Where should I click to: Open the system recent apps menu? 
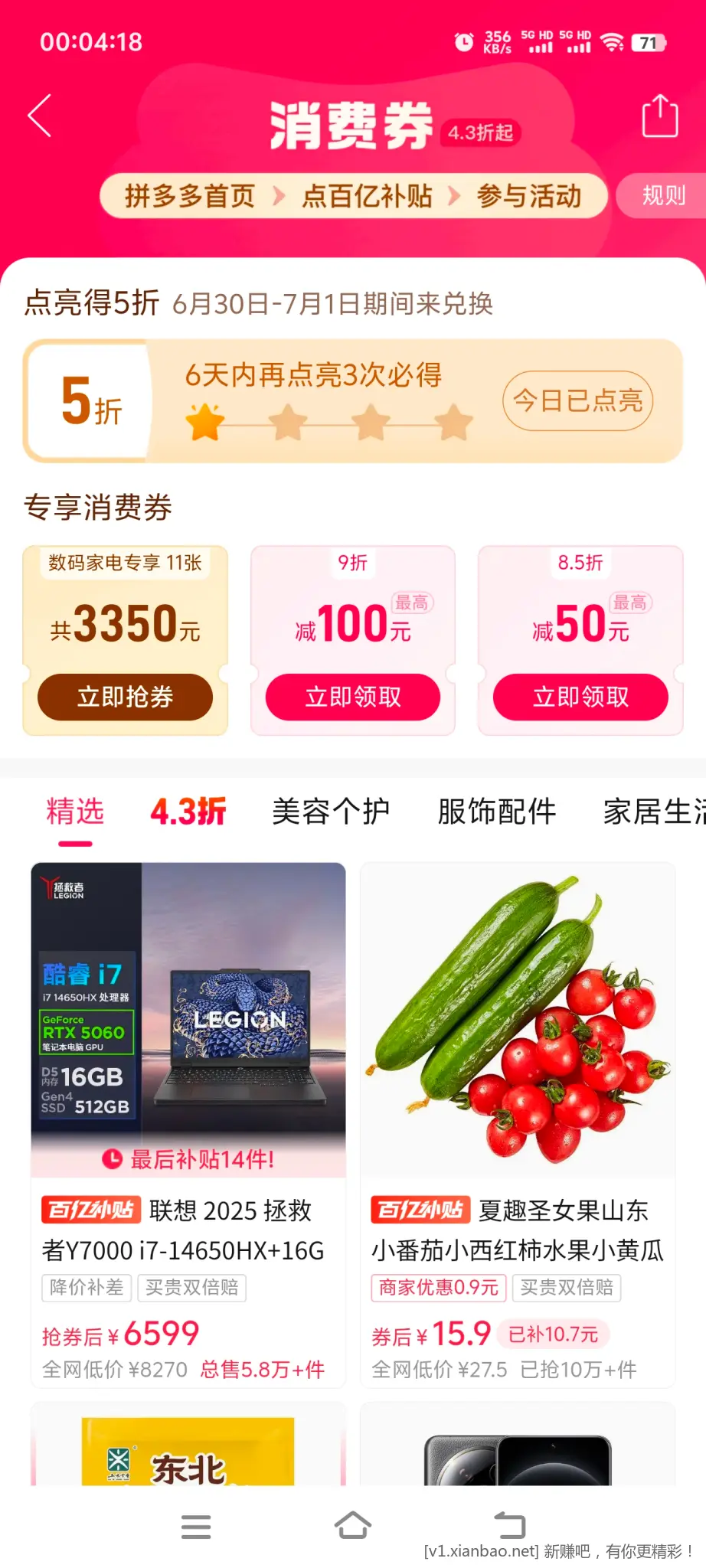tap(196, 1526)
